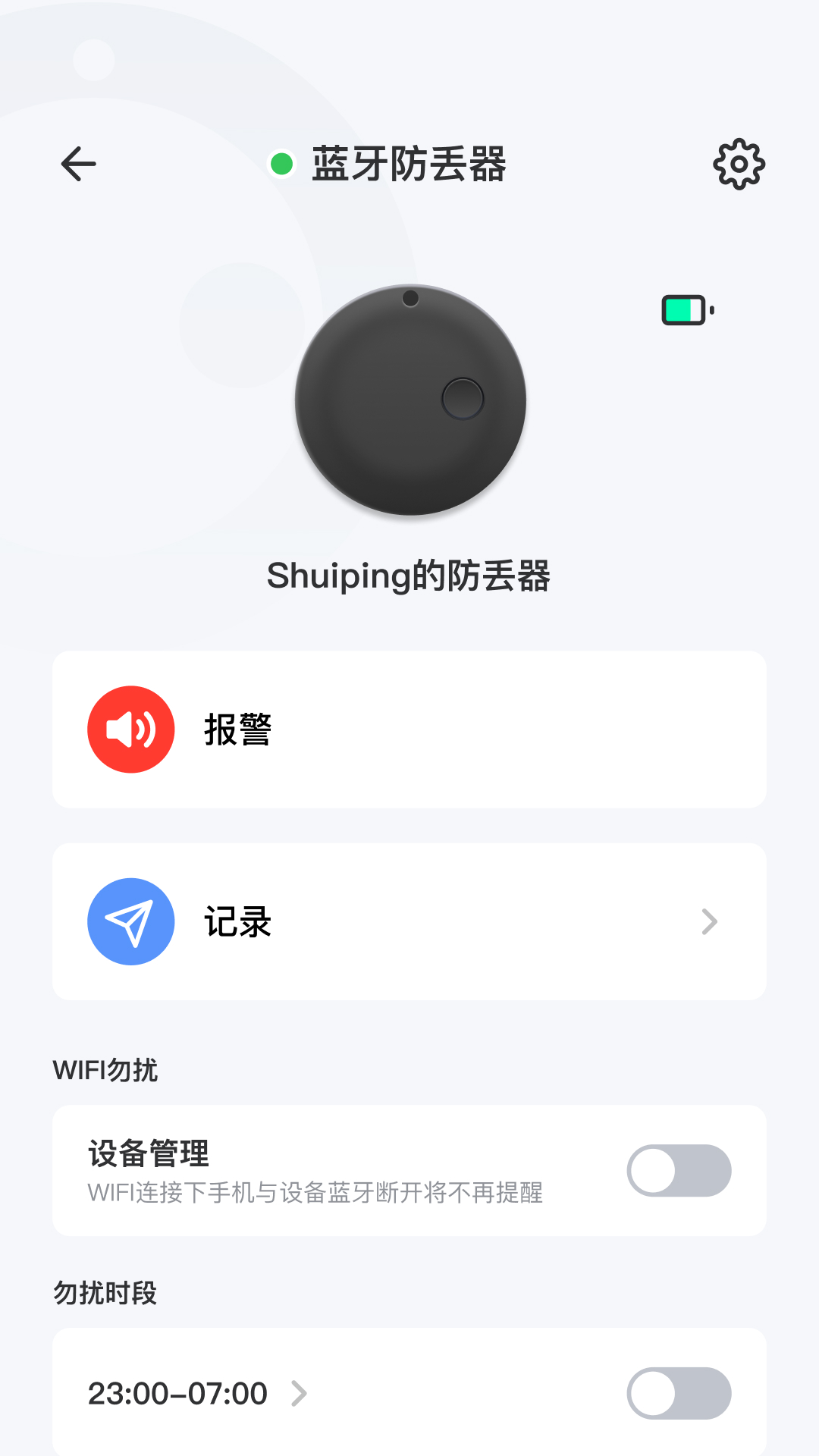The image size is (819, 1456).
Task: Toggle WIFI do-not-disturb device management
Action: [x=679, y=1170]
